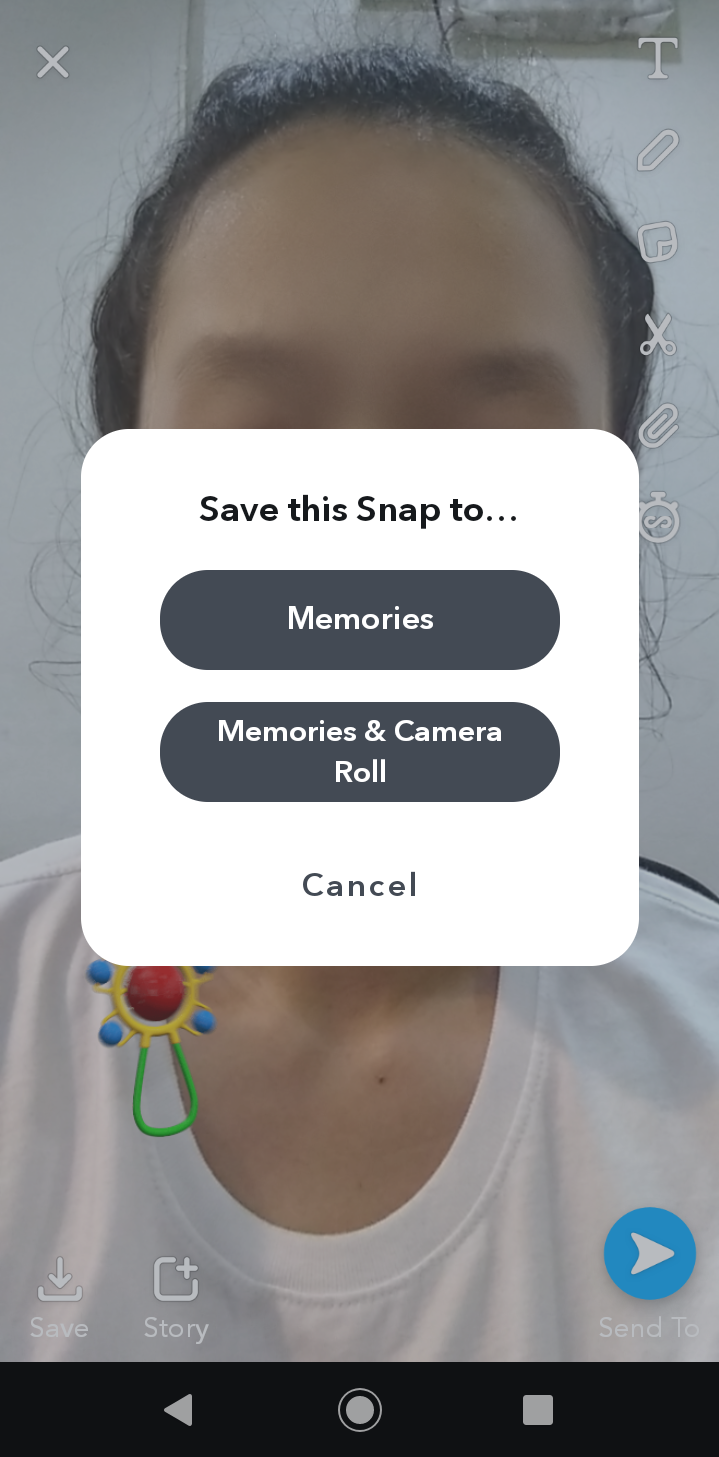719x1457 pixels.
Task: Add snap to Story
Action: click(176, 1280)
